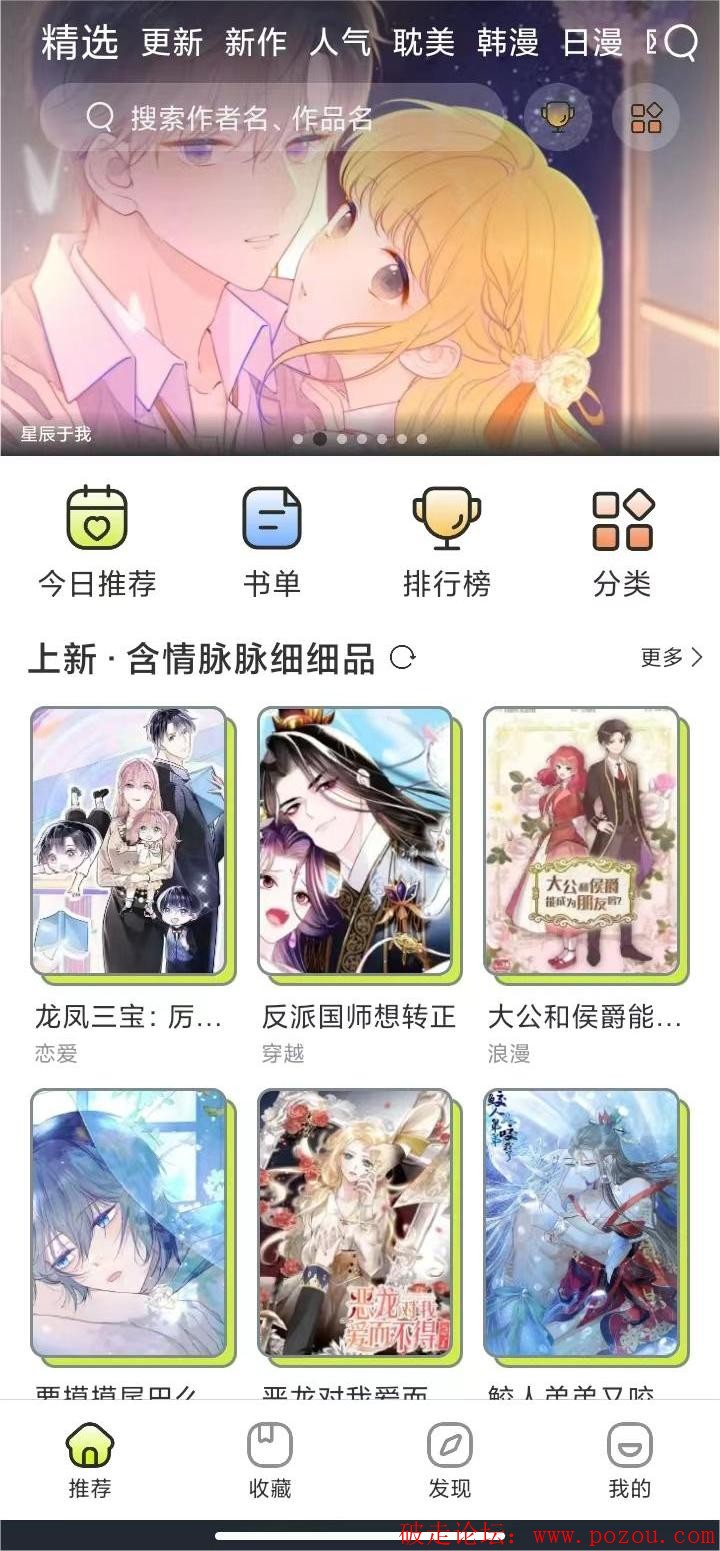Go to the 我的 bottom tab
Image resolution: width=720 pixels, height=1551 pixels.
629,1461
